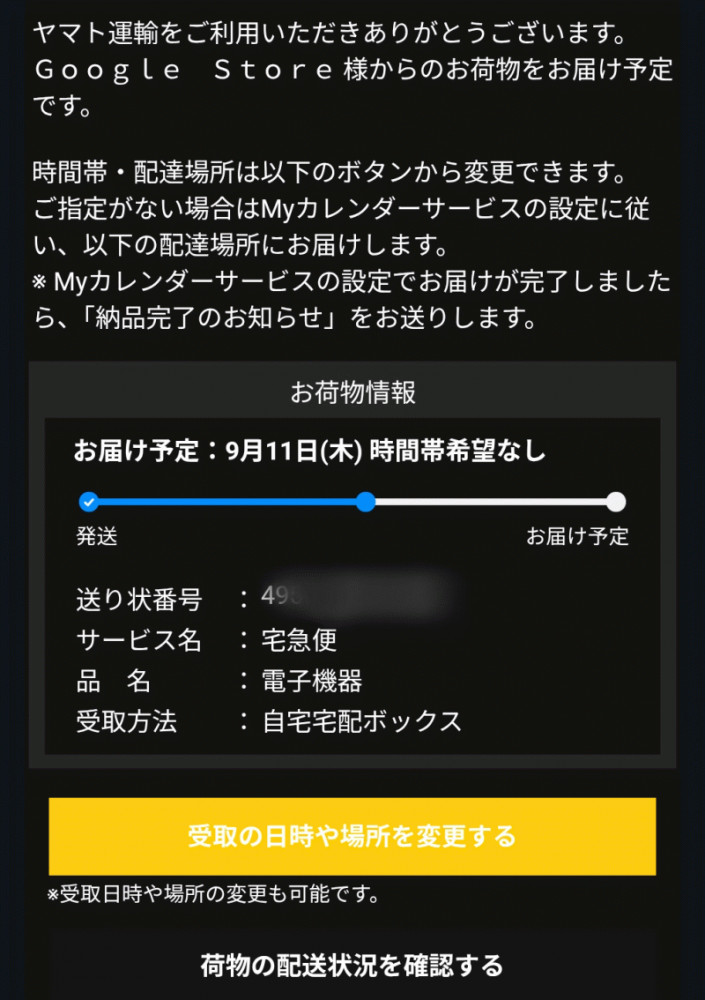Tap the yellow 受取の日時や場所を変更する button
The height and width of the screenshot is (1000, 705).
click(x=352, y=836)
